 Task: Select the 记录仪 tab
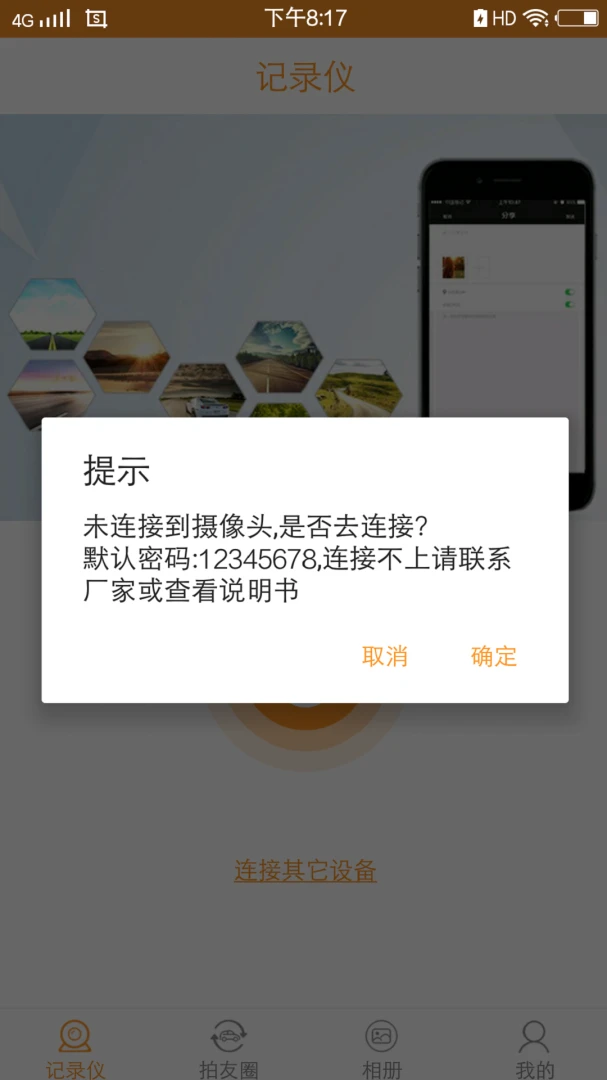coord(76,1049)
